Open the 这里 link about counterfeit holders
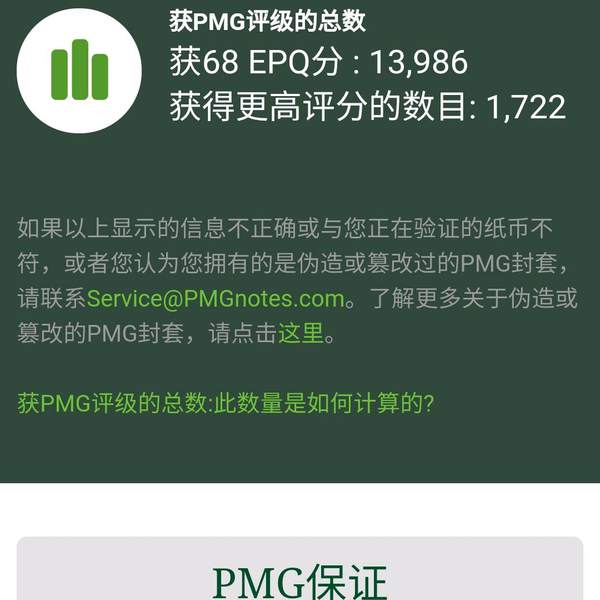Screen dimensions: 600x600 (x=300, y=333)
